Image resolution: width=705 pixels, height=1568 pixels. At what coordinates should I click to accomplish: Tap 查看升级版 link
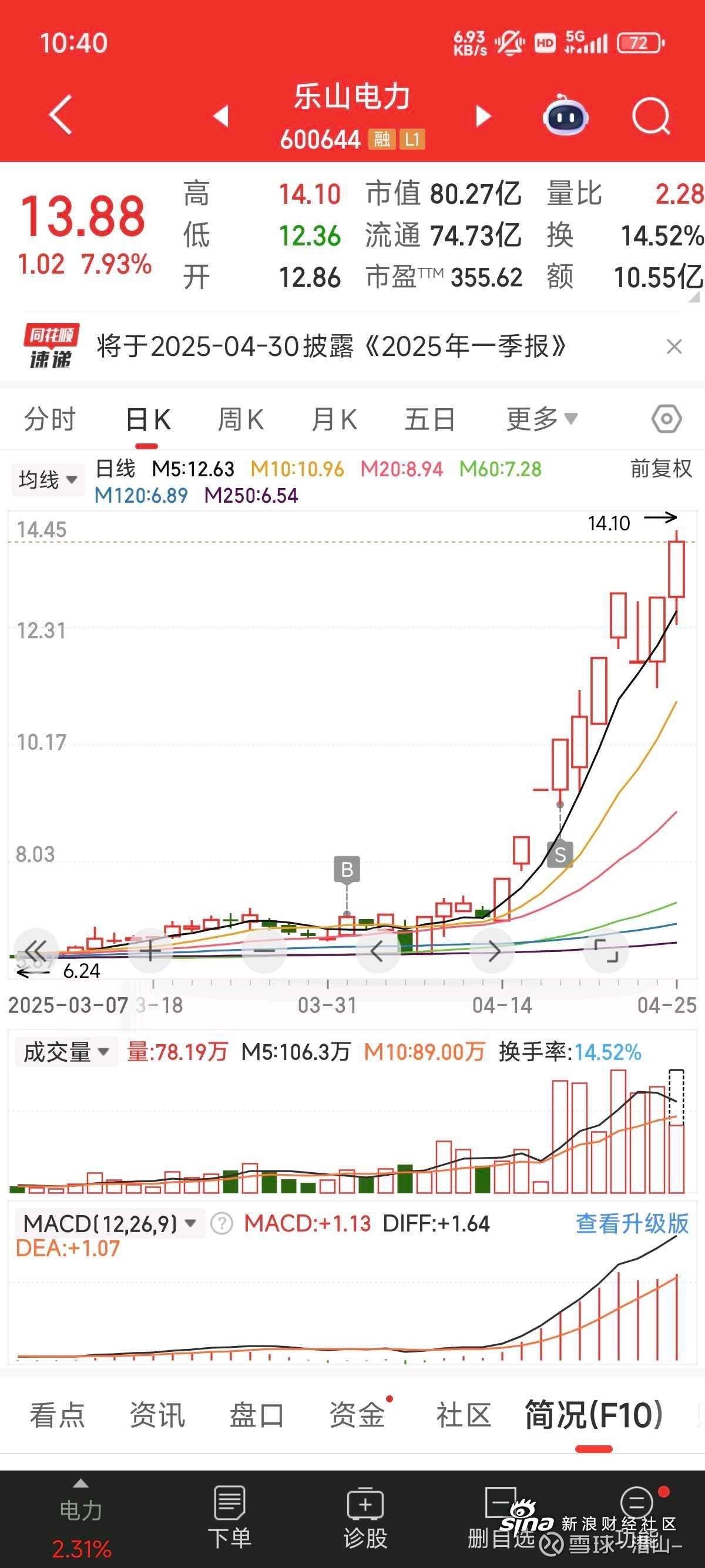pyautogui.click(x=632, y=1223)
